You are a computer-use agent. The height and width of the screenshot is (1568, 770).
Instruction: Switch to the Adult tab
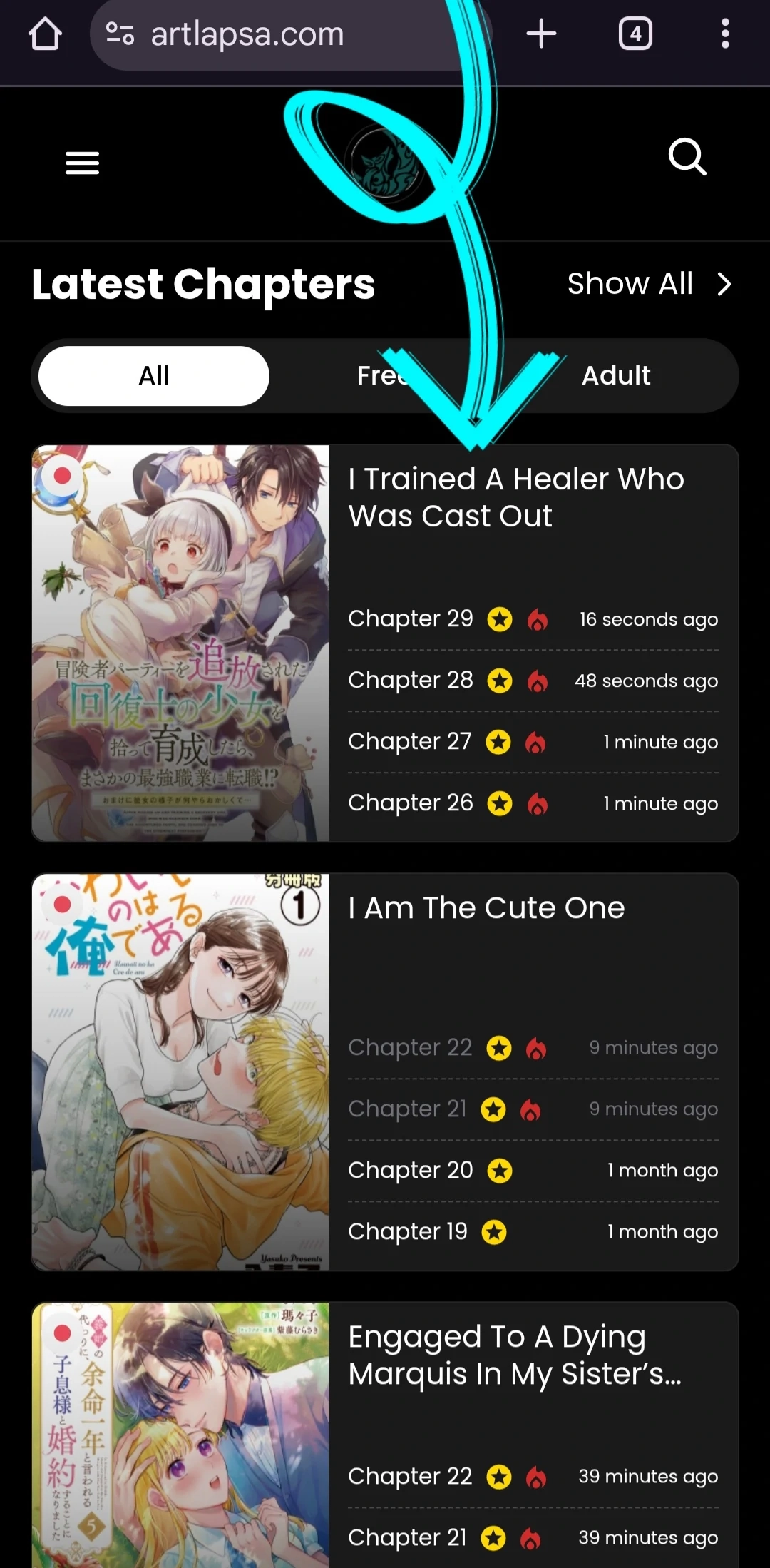pyautogui.click(x=616, y=375)
